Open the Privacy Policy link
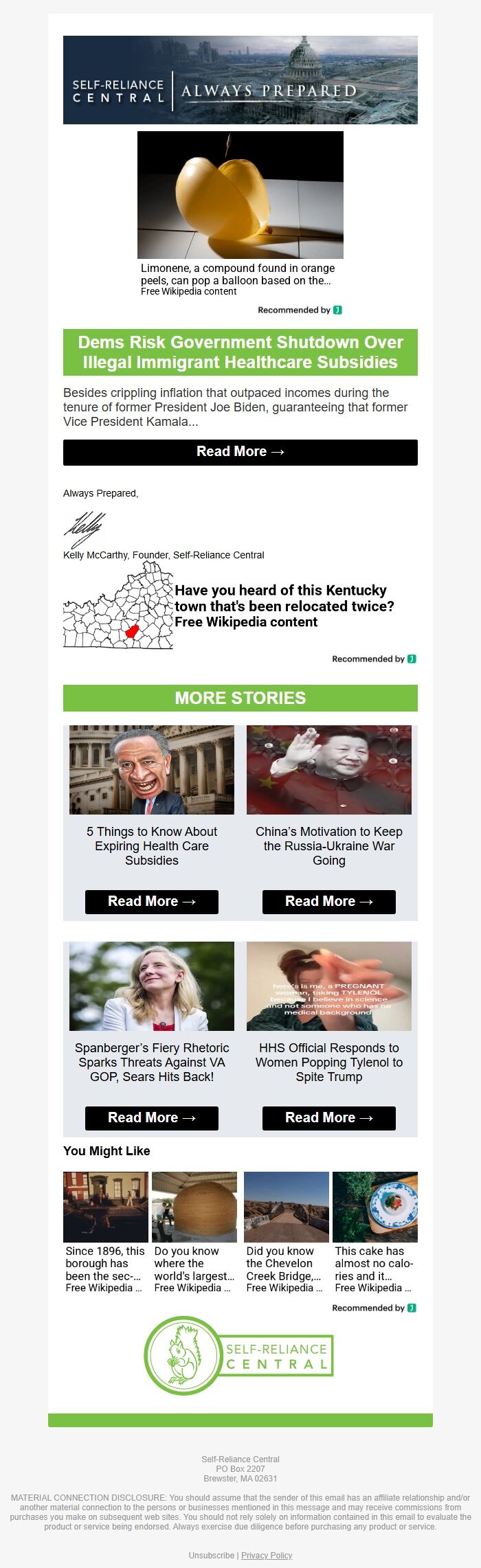This screenshot has height=1568, width=481. tap(267, 1555)
